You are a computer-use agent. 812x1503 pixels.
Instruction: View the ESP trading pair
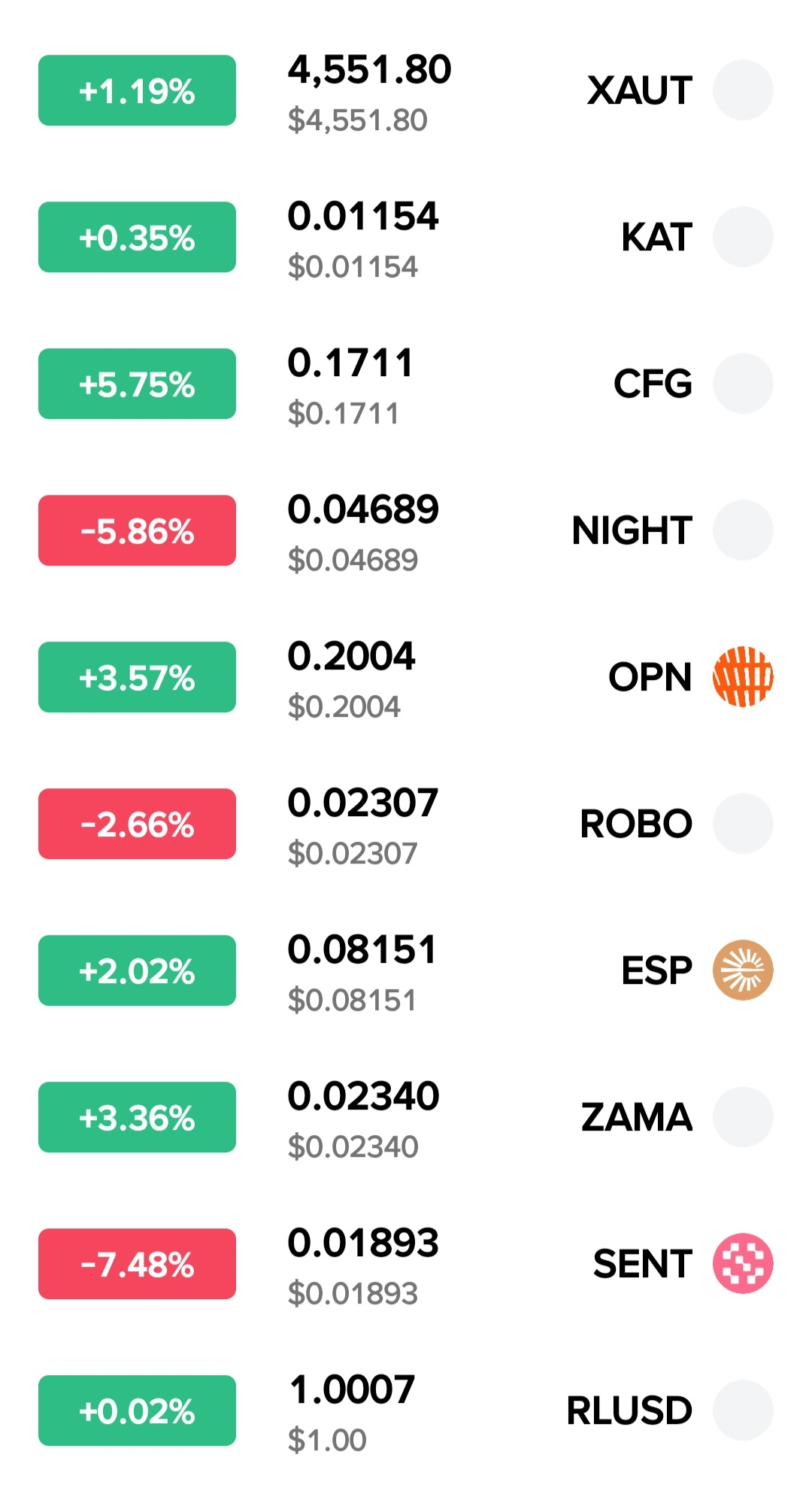(x=656, y=970)
